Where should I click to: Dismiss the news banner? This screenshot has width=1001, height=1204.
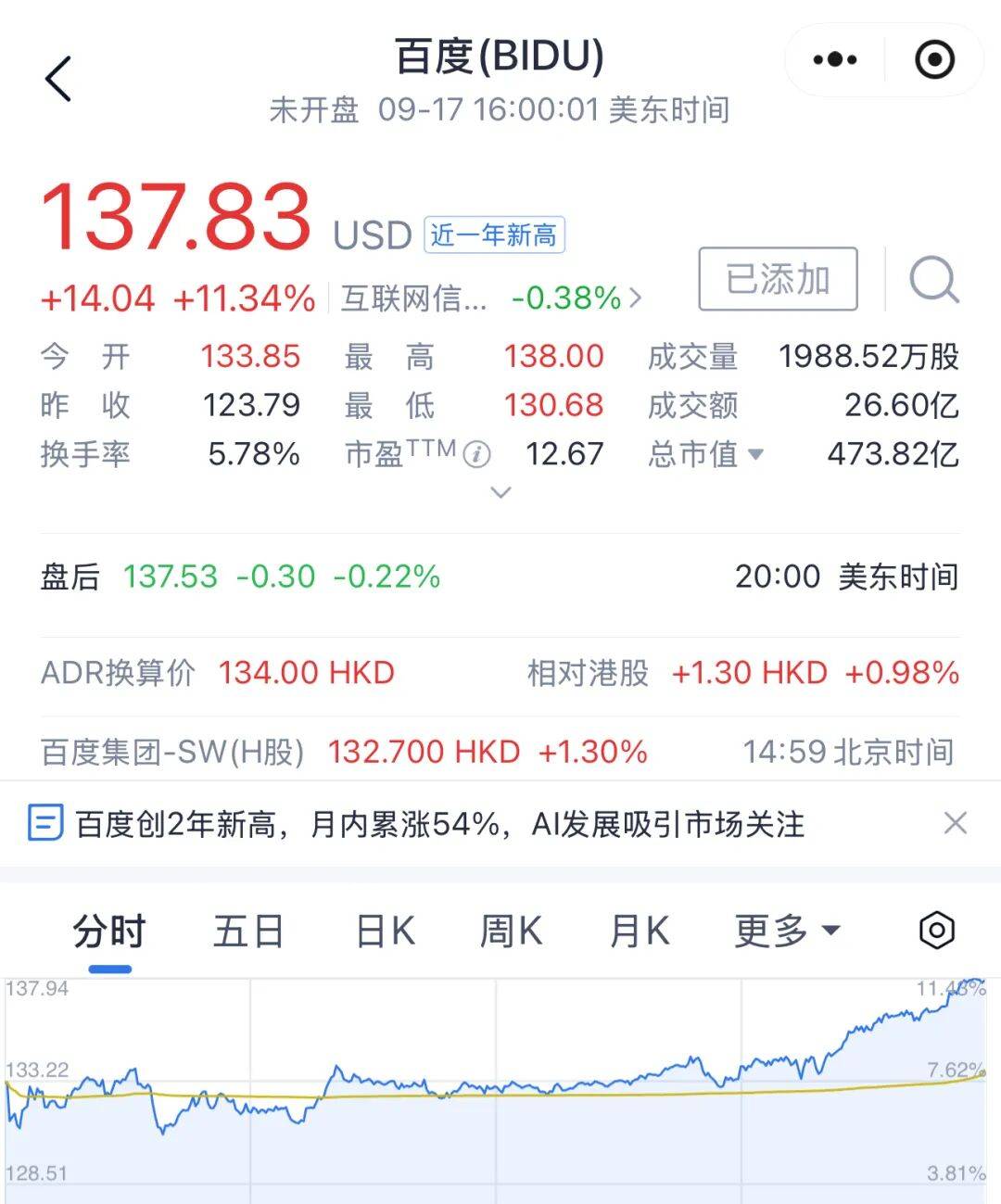955,823
